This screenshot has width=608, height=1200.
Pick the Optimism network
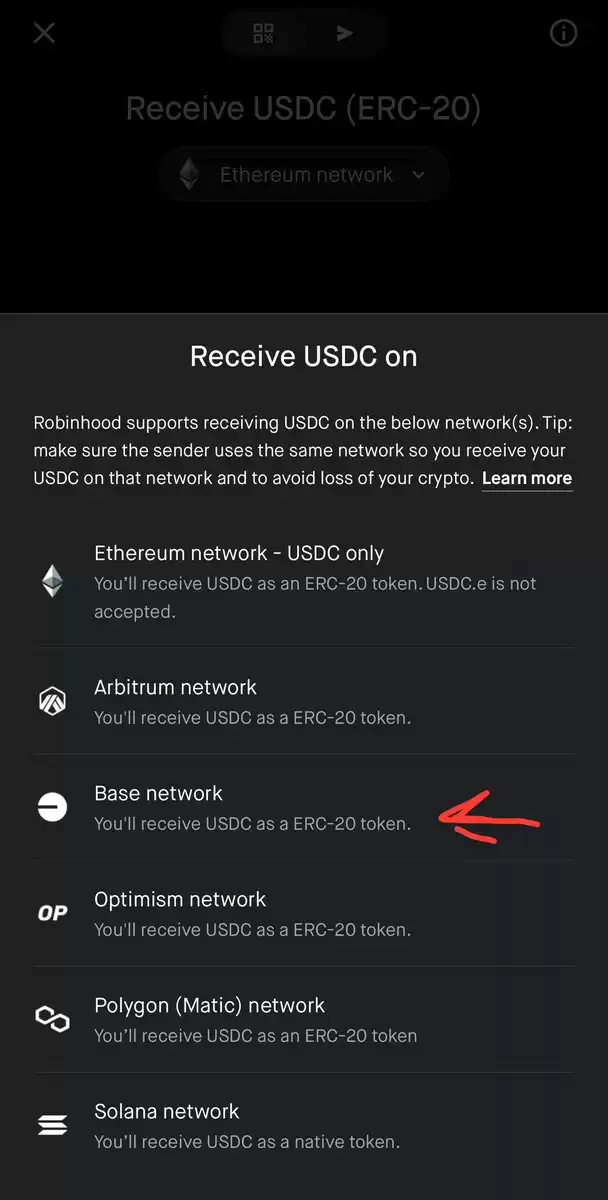point(304,913)
